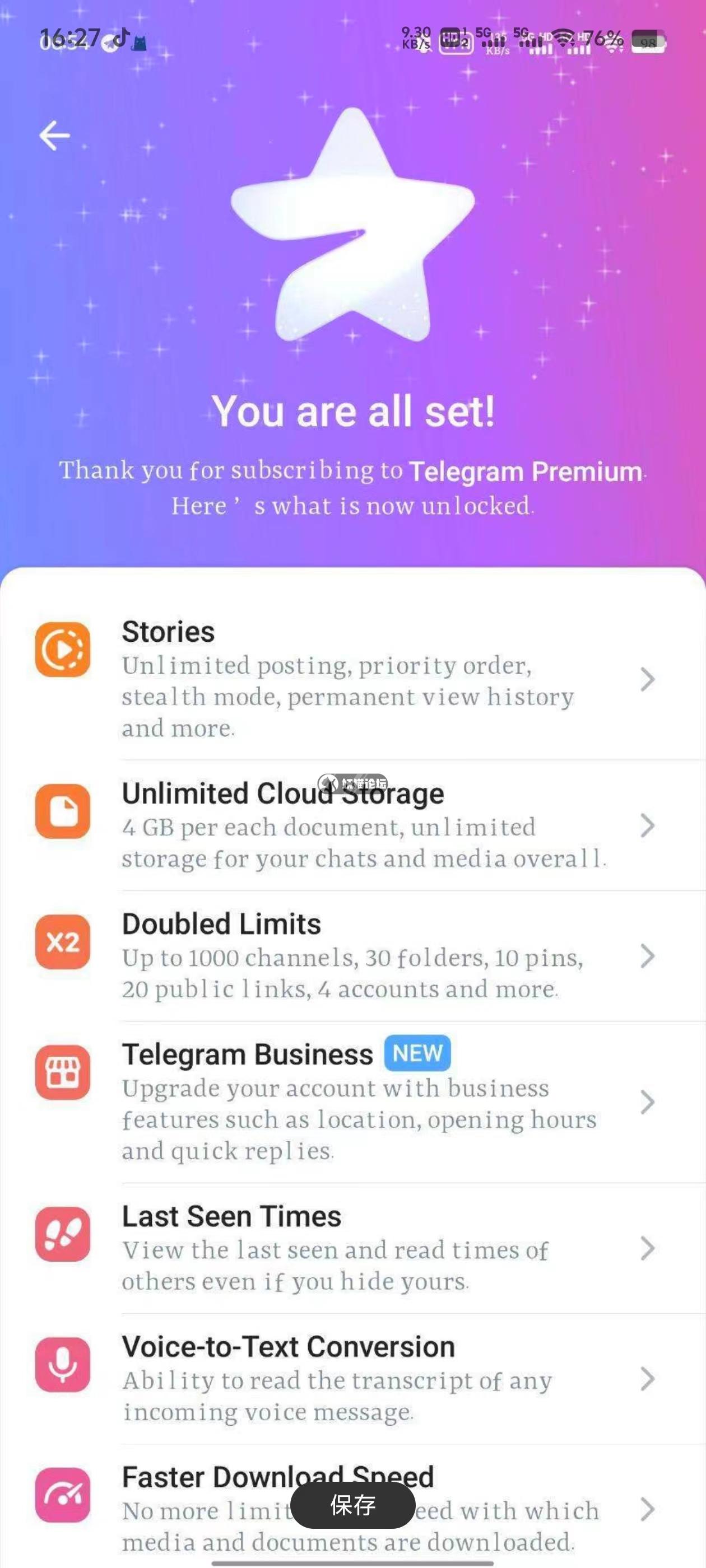Open Voice-to-Text Conversion details

pyautogui.click(x=347, y=1379)
